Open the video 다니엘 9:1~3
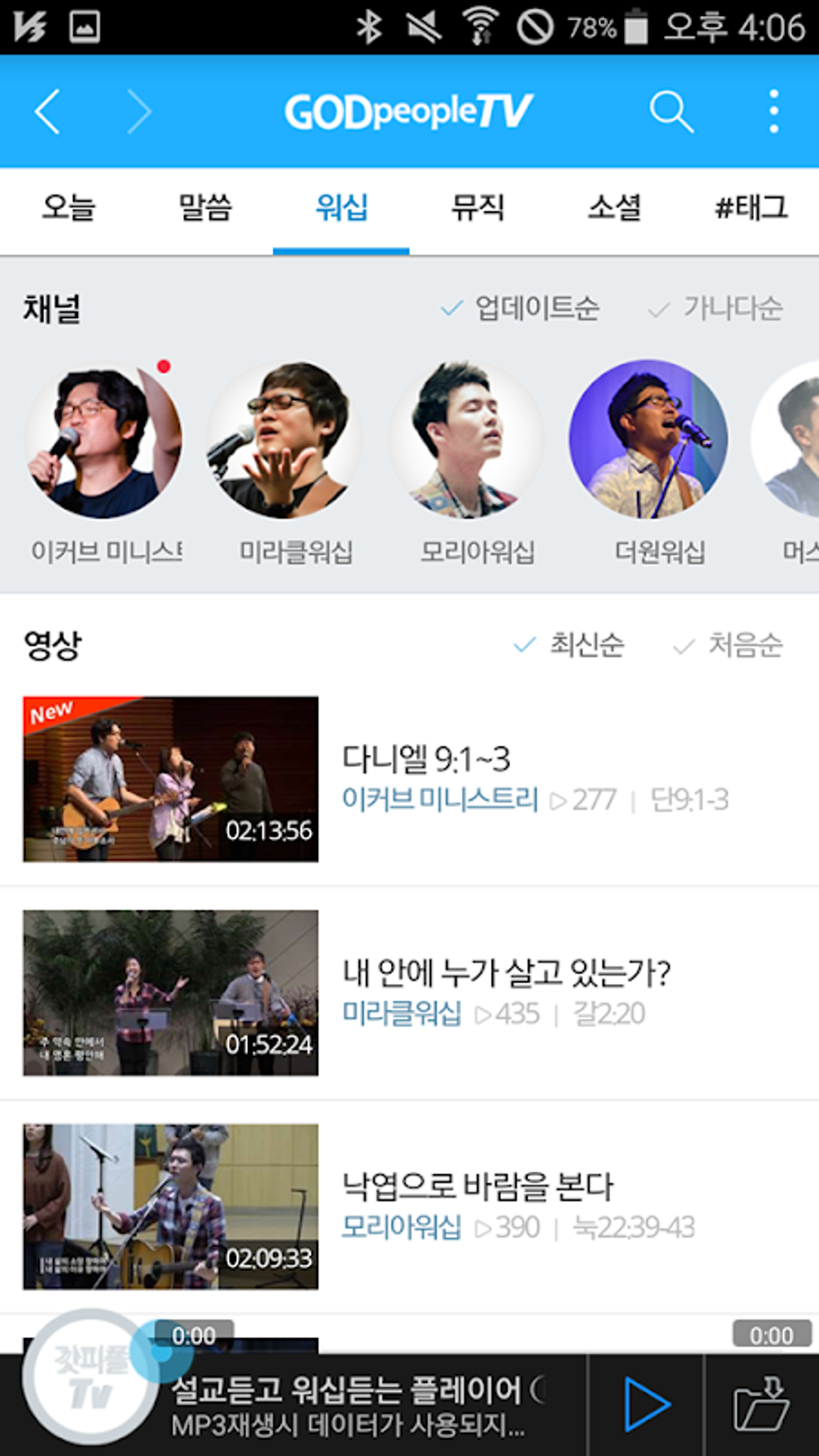The width and height of the screenshot is (819, 1456). 426,759
